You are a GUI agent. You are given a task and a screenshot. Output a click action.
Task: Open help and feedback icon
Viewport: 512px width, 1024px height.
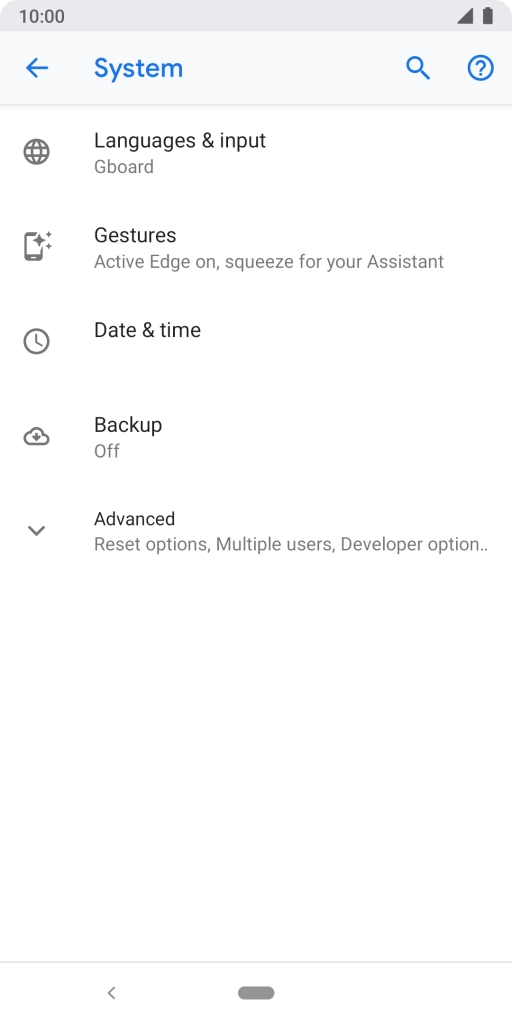click(x=481, y=68)
